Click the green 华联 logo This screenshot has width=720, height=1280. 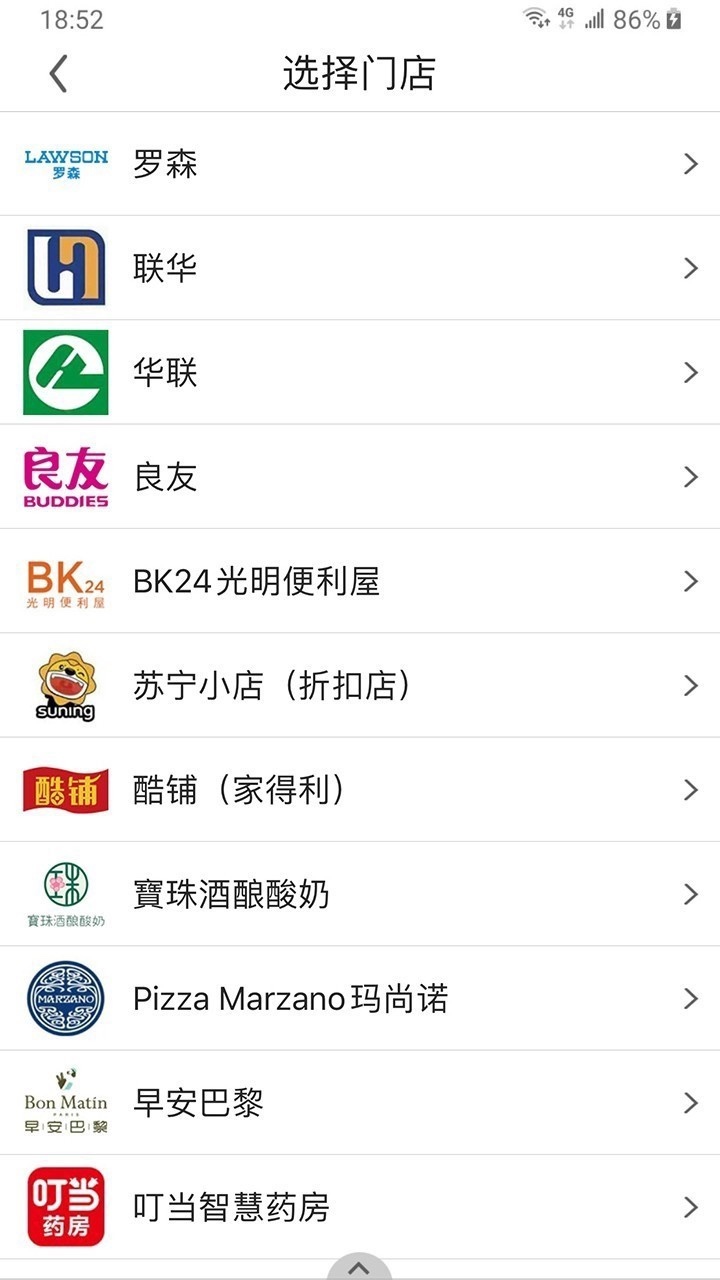click(64, 372)
